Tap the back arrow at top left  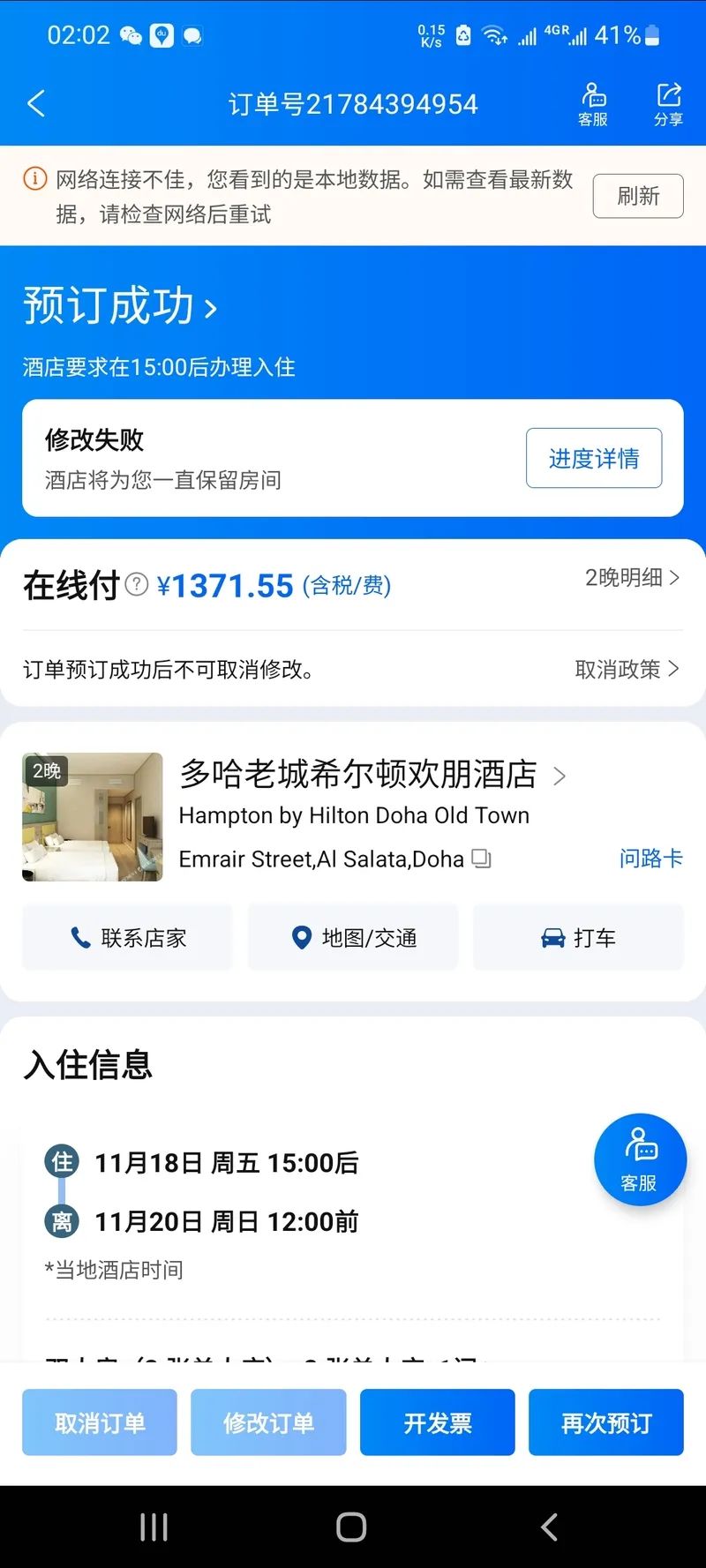pos(36,103)
